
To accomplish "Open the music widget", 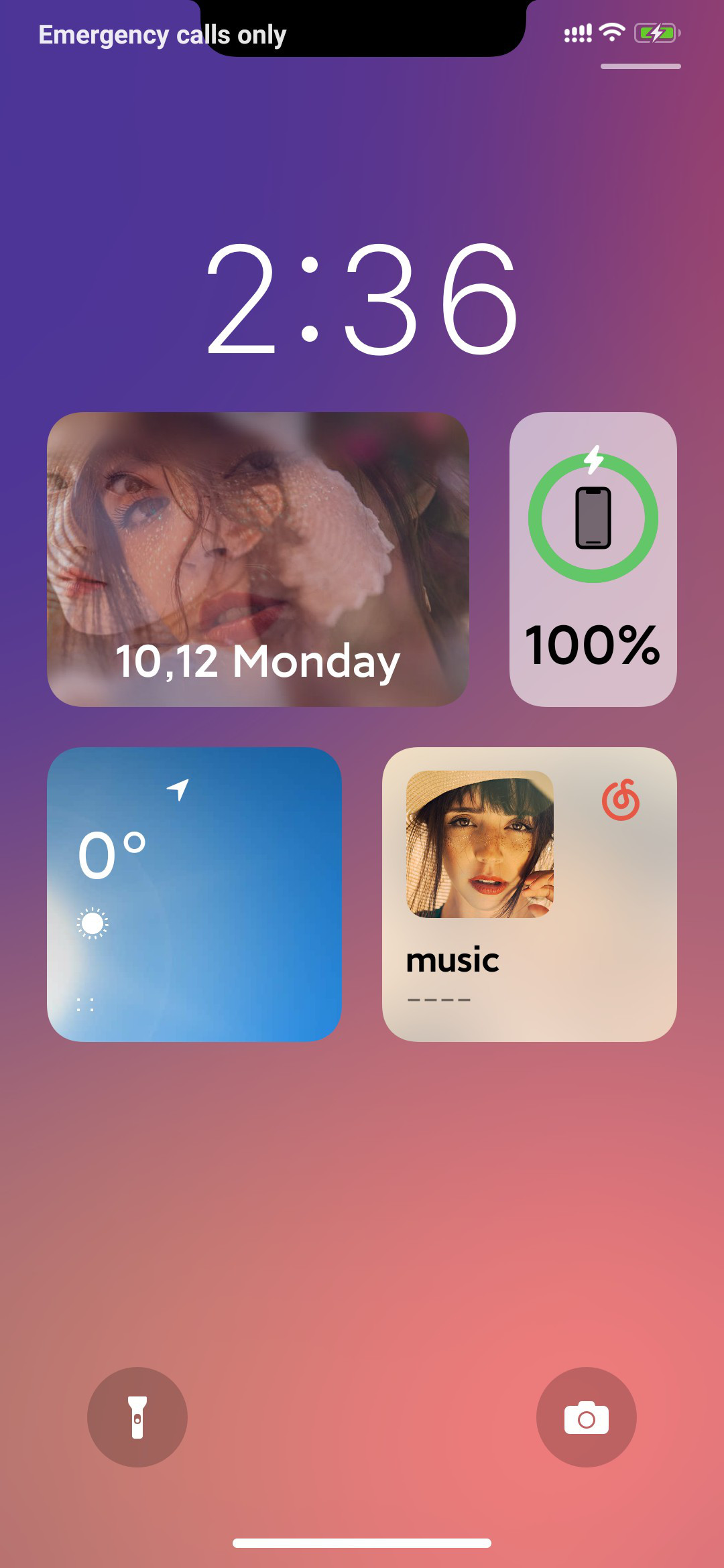I will point(530,895).
